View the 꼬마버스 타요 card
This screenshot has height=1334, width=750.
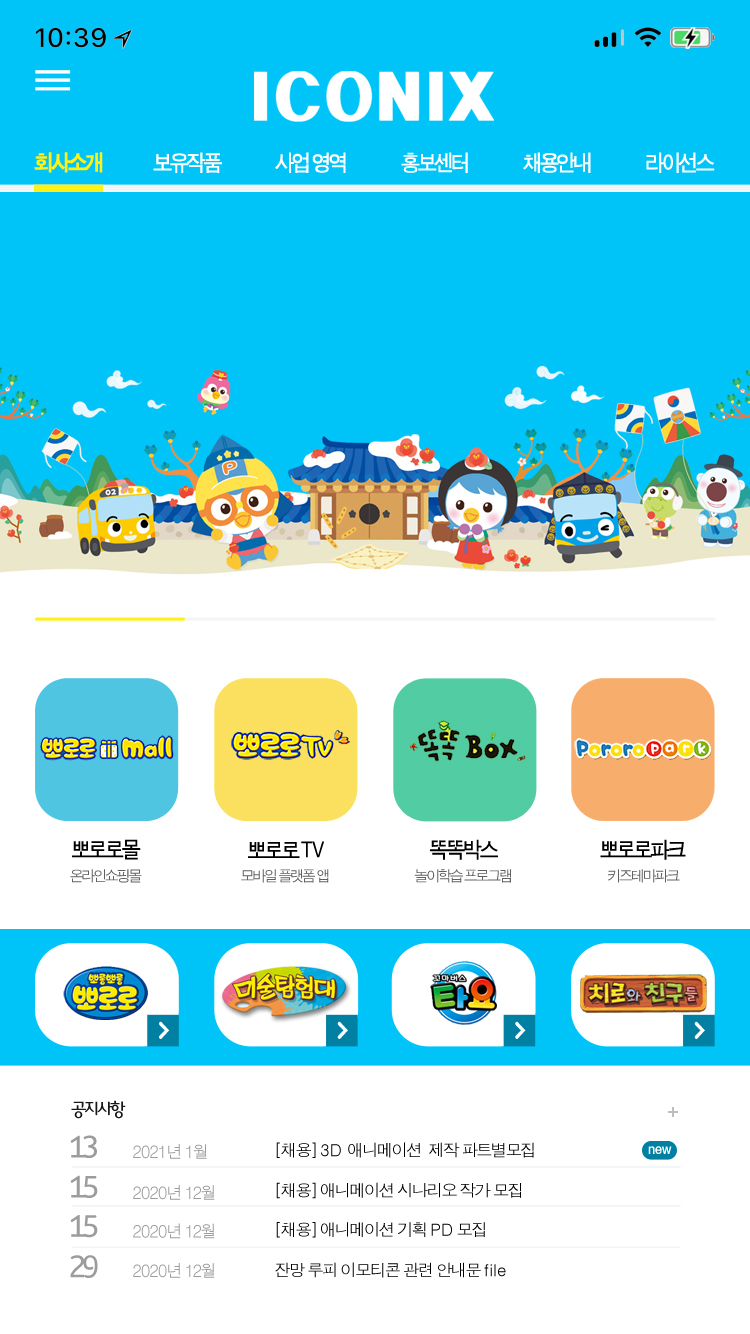pos(463,994)
